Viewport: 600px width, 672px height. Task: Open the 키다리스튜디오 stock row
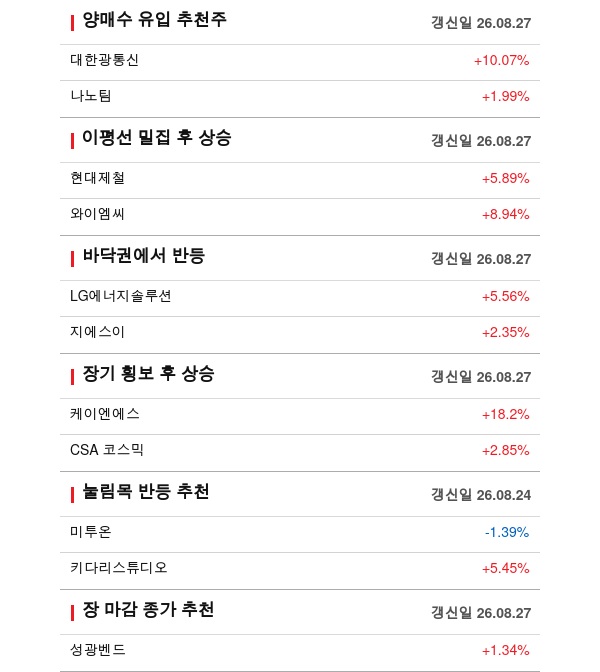pyautogui.click(x=300, y=570)
